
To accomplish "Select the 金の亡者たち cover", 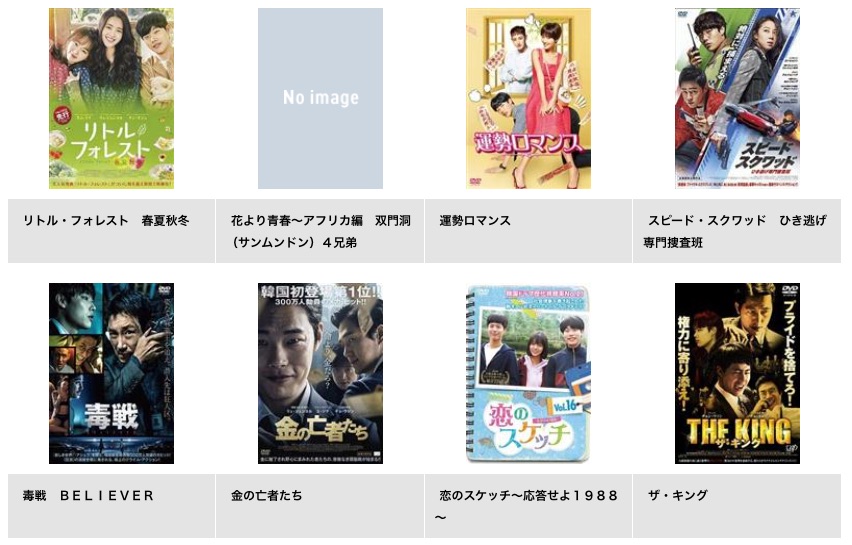I will click(x=320, y=373).
